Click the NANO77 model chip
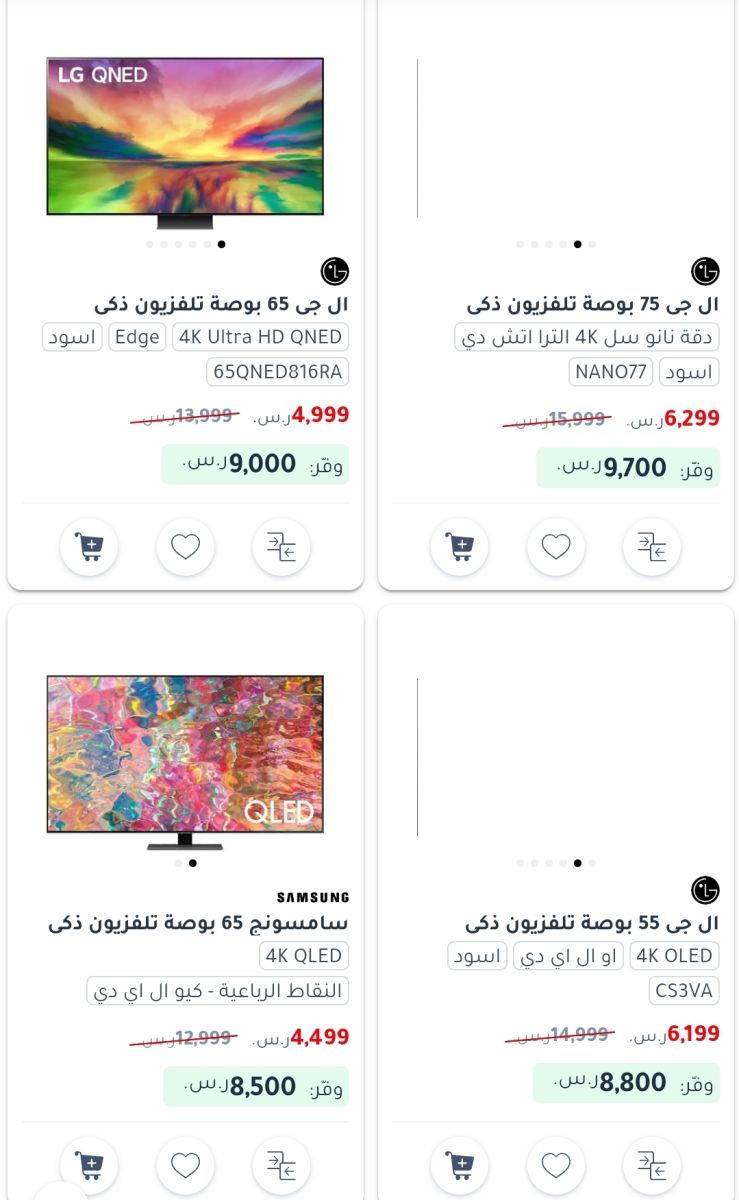739x1200 pixels. coord(611,371)
